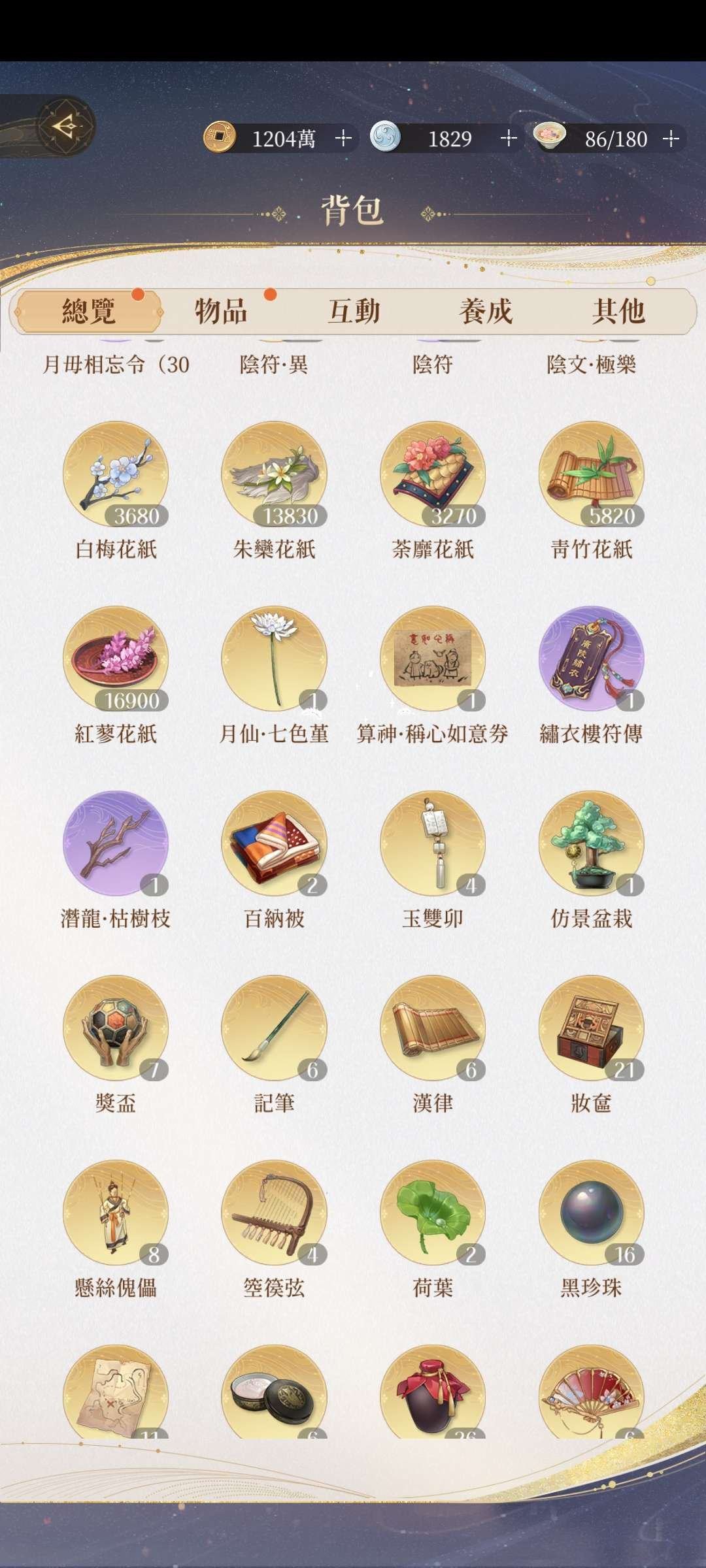Select the 養成 tab
This screenshot has width=706, height=1568.
coord(486,312)
